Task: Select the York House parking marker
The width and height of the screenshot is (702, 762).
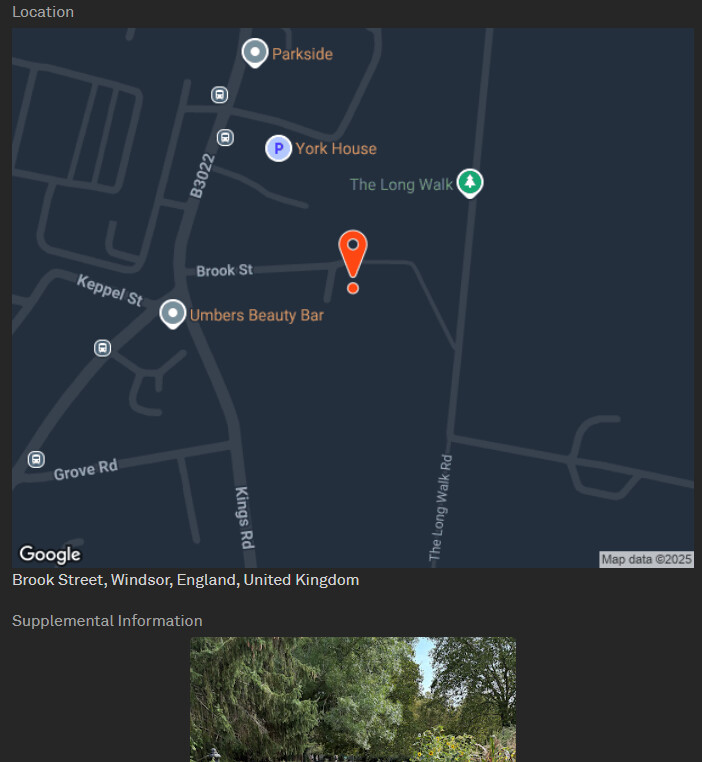Action: [x=278, y=149]
